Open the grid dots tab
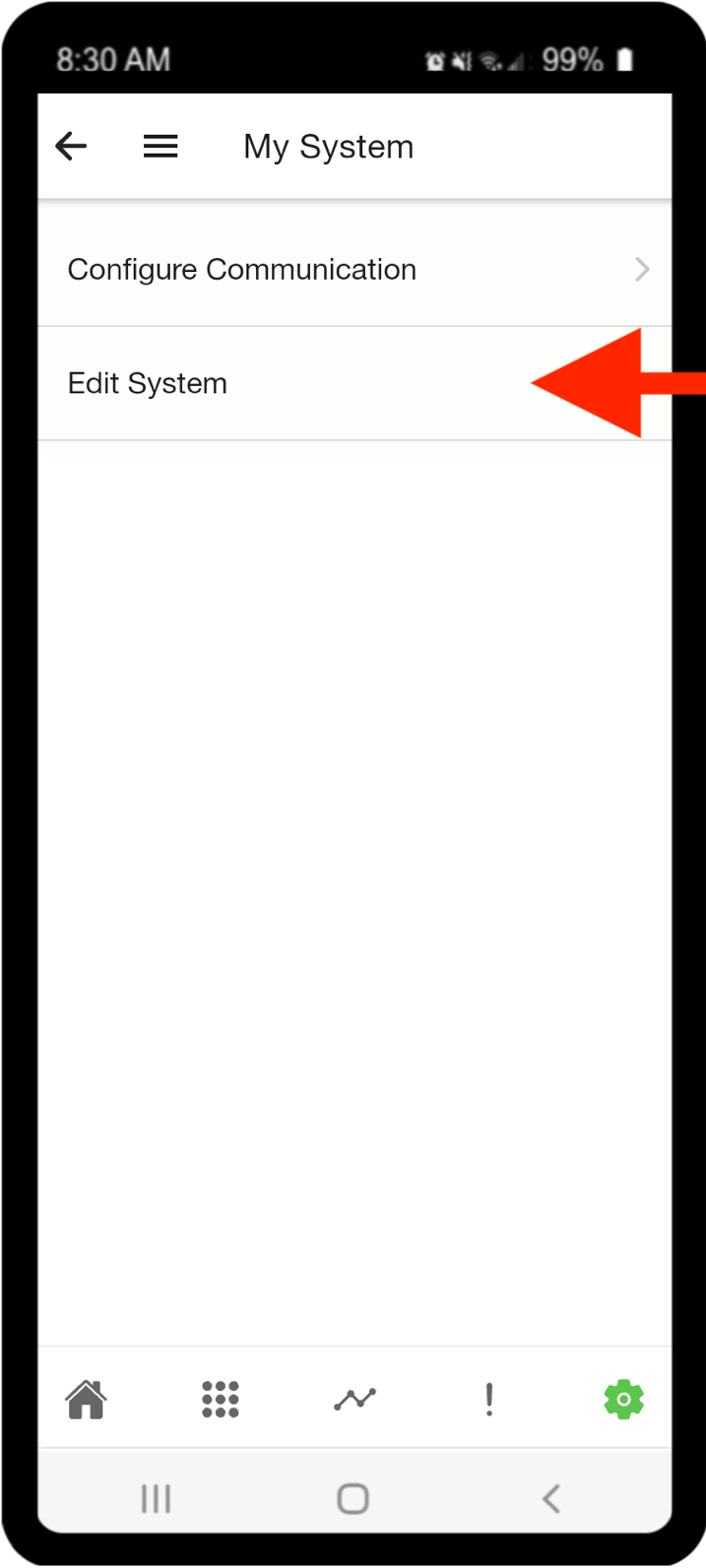Screen dimensions: 706x1568 [221, 1399]
